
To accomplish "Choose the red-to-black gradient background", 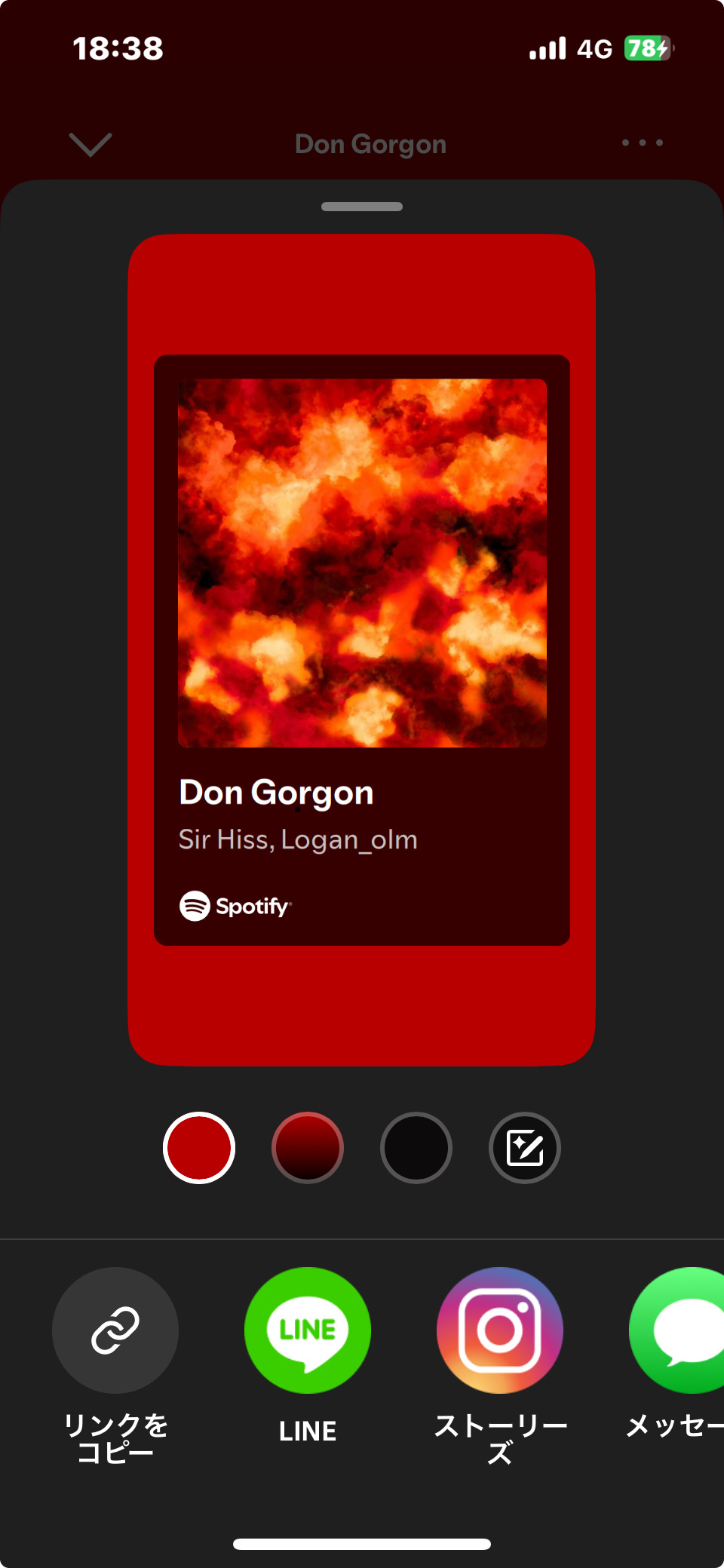I will [x=308, y=1148].
